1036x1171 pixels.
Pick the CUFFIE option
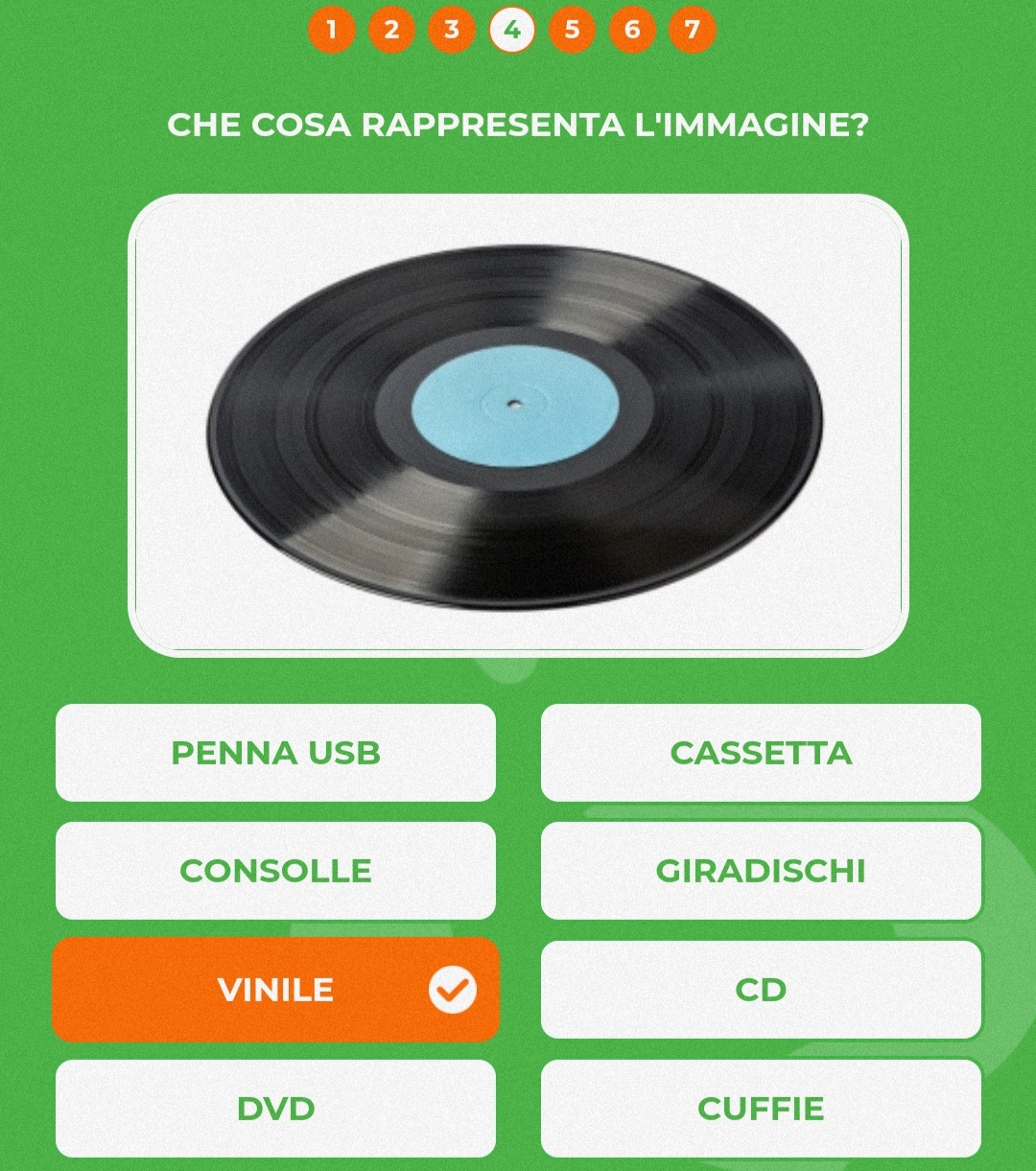pos(761,1109)
